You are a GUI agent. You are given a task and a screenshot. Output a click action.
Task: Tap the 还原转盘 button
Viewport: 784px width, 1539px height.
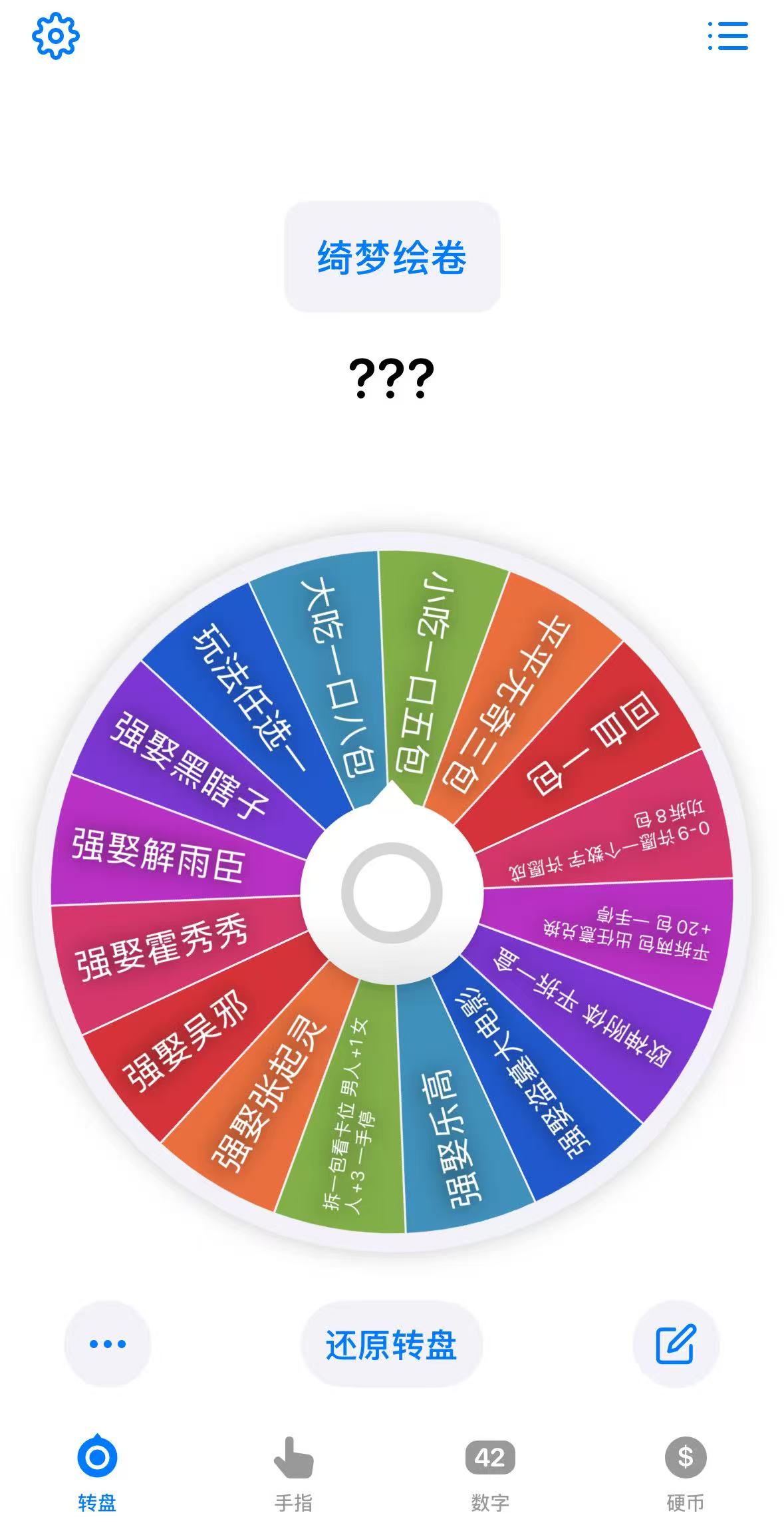click(x=392, y=1345)
